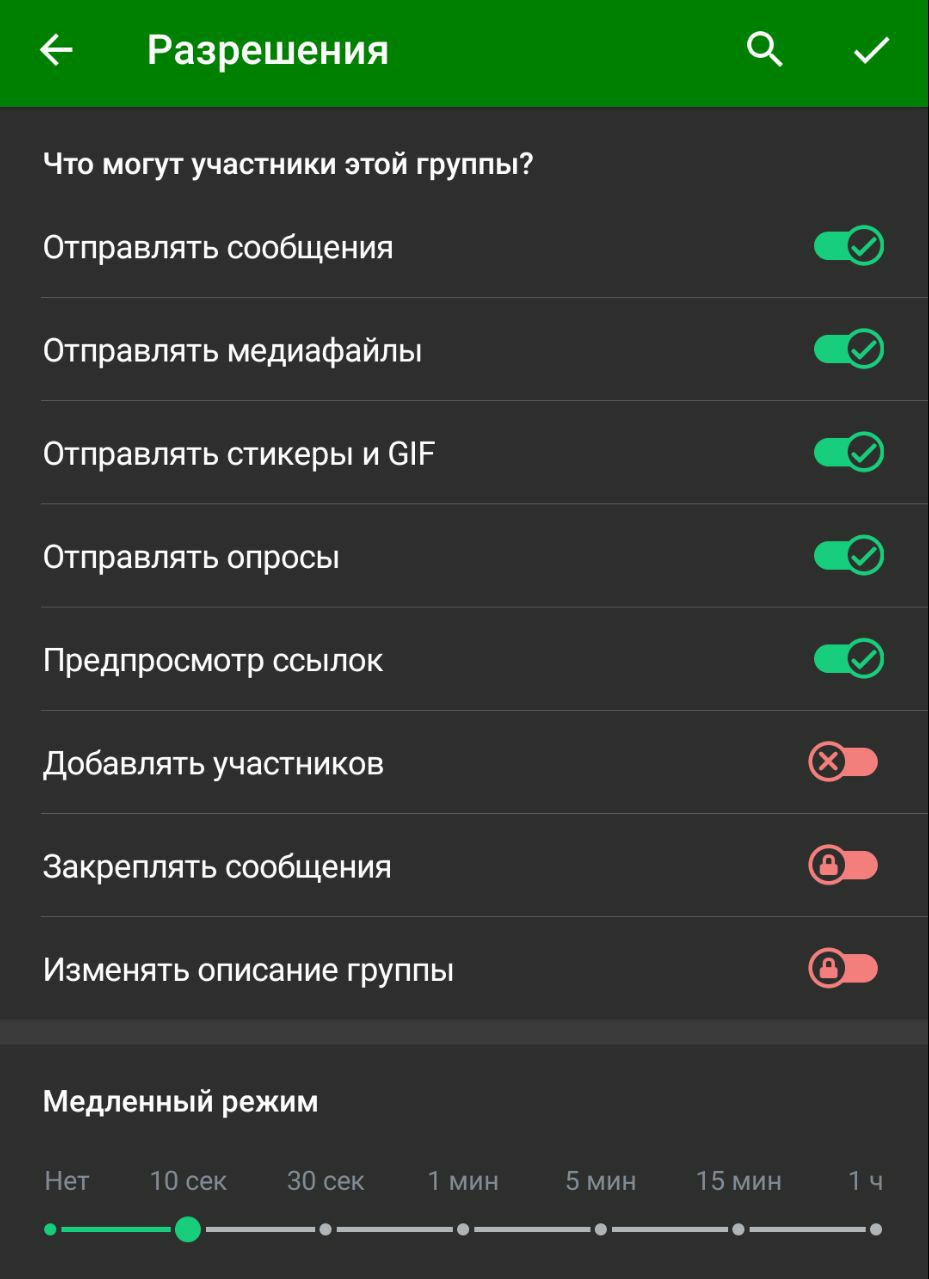Tap the locked Закреплять сообщения switch

coord(843,866)
